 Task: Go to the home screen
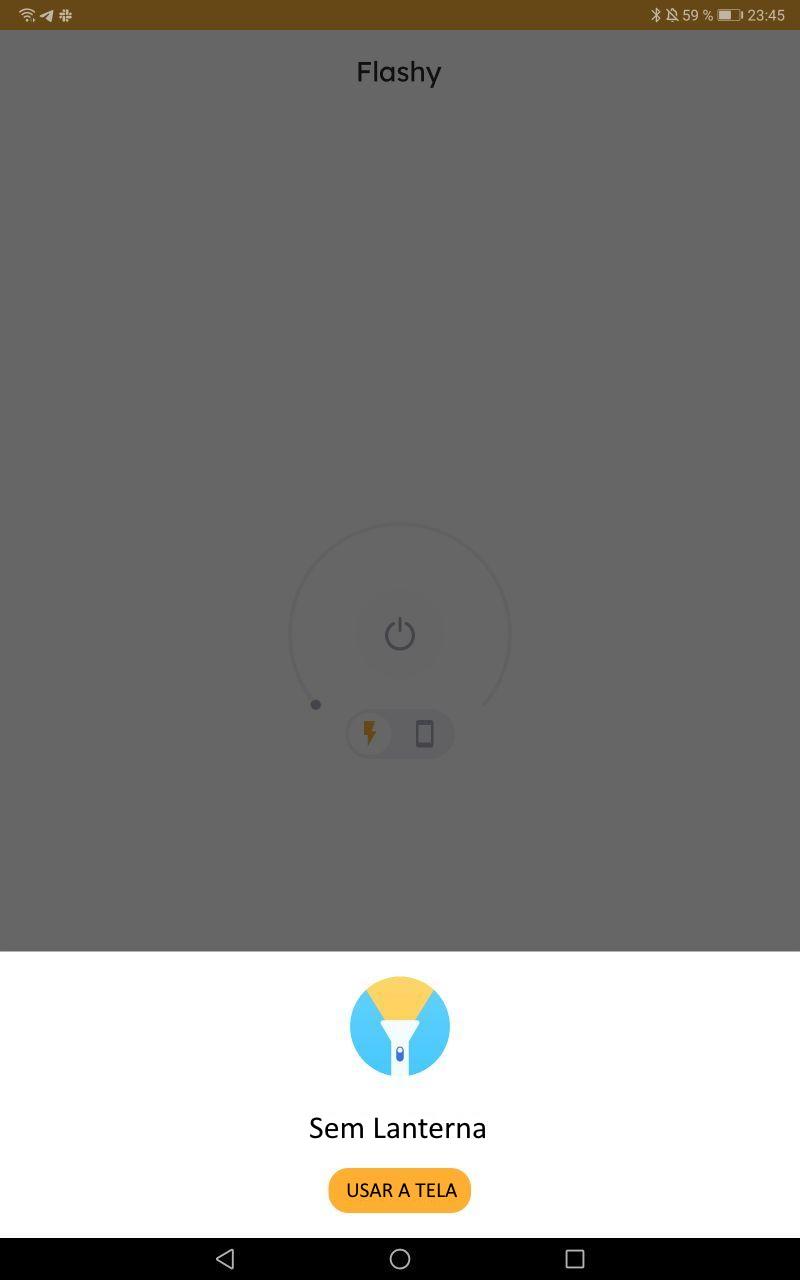[400, 1259]
